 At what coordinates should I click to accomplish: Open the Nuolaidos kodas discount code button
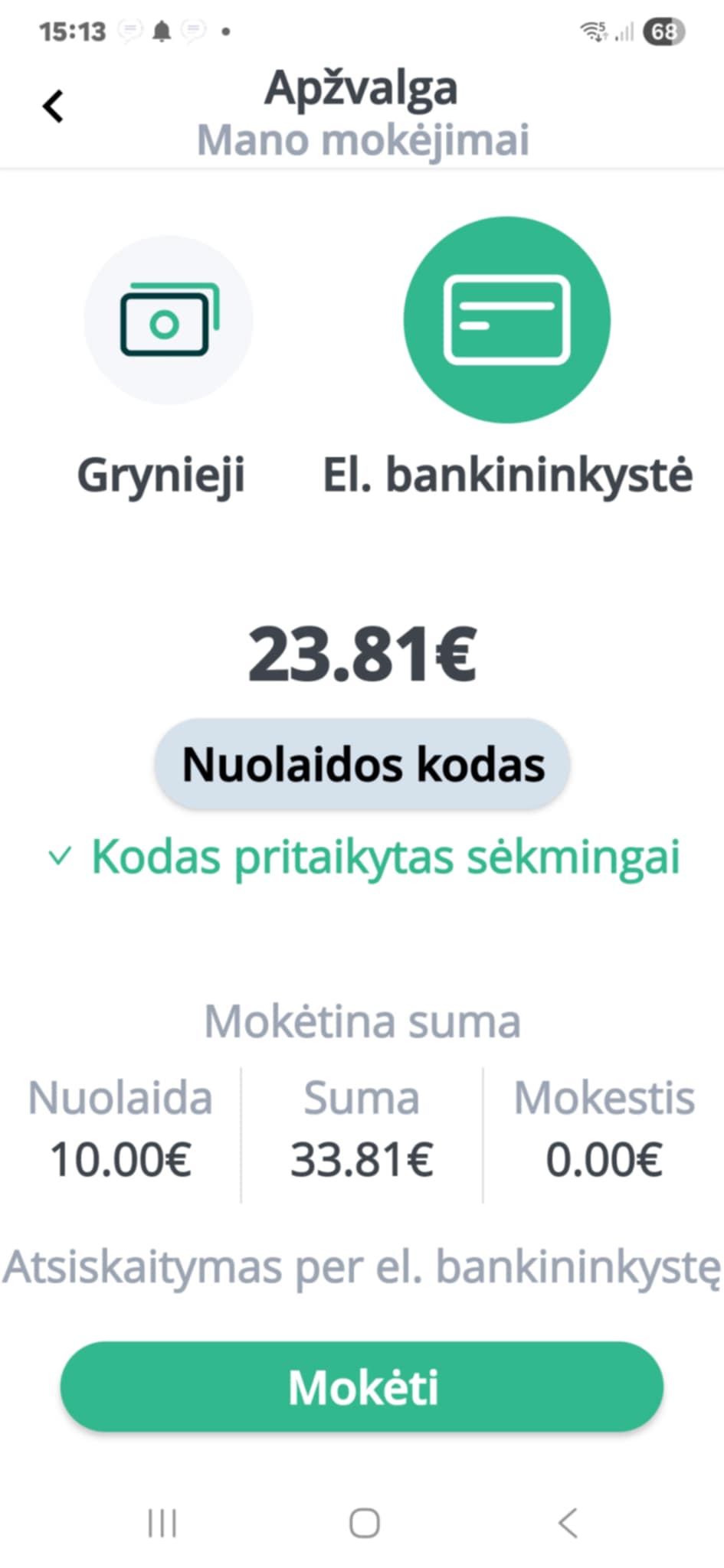pyautogui.click(x=362, y=764)
